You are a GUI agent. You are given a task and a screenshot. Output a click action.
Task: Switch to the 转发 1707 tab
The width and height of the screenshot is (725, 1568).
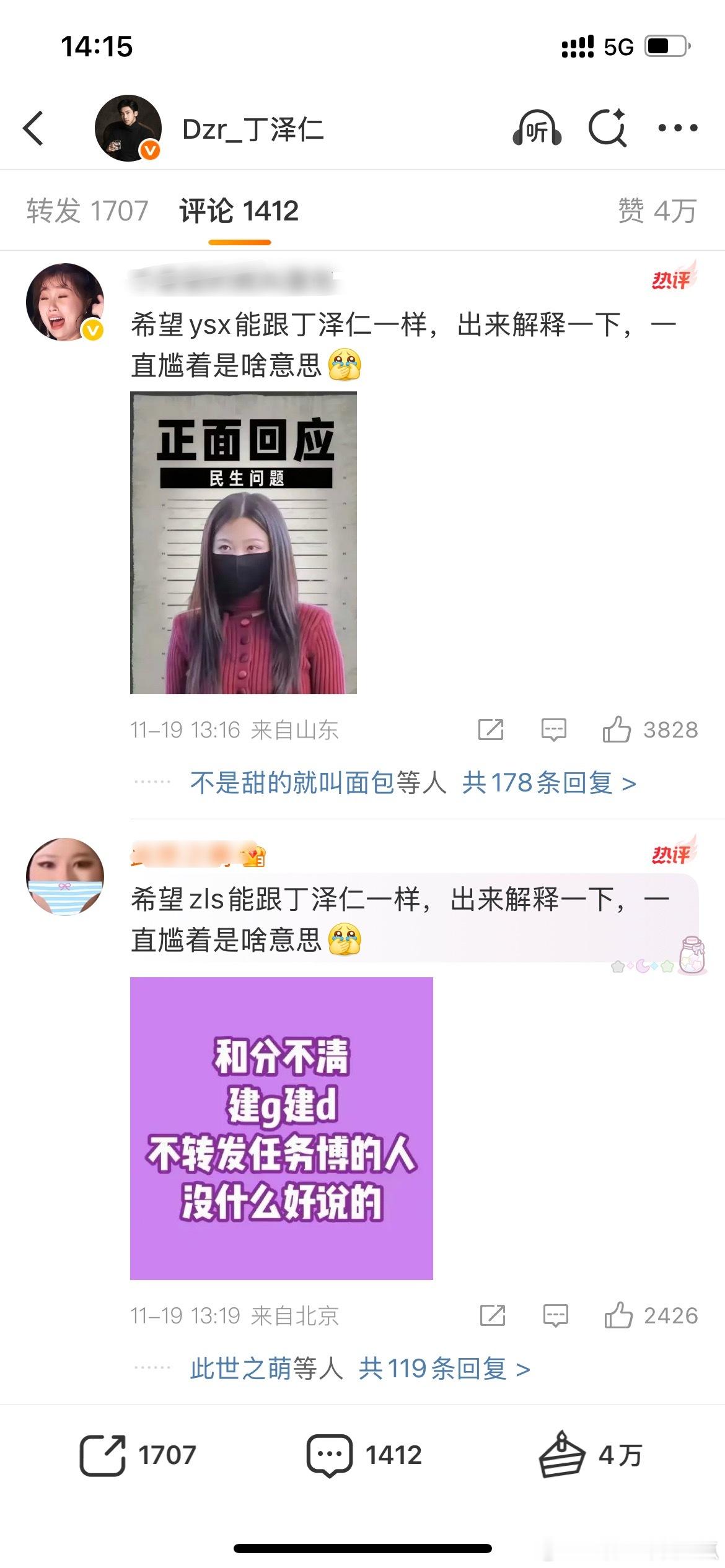[87, 211]
